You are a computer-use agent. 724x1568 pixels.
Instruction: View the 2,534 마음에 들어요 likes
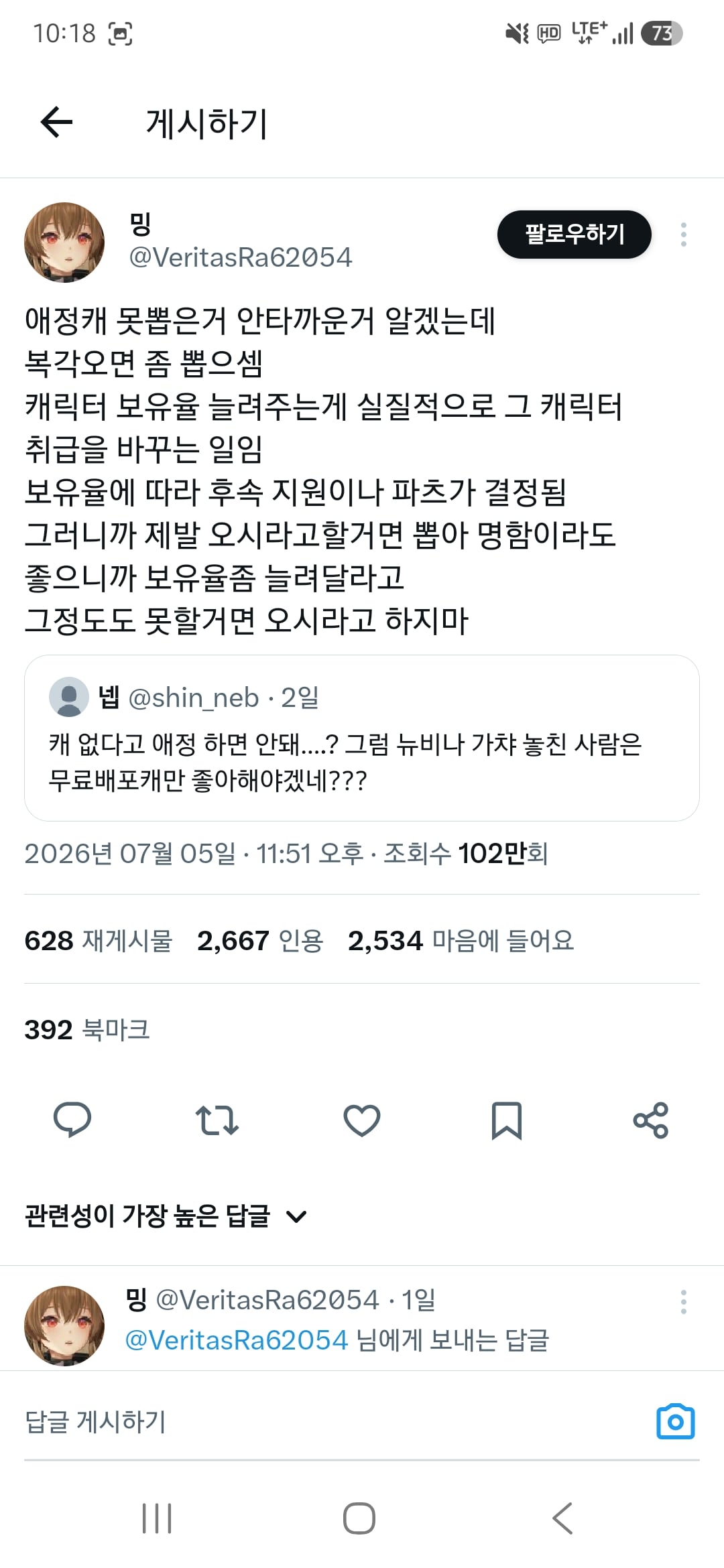click(x=461, y=940)
